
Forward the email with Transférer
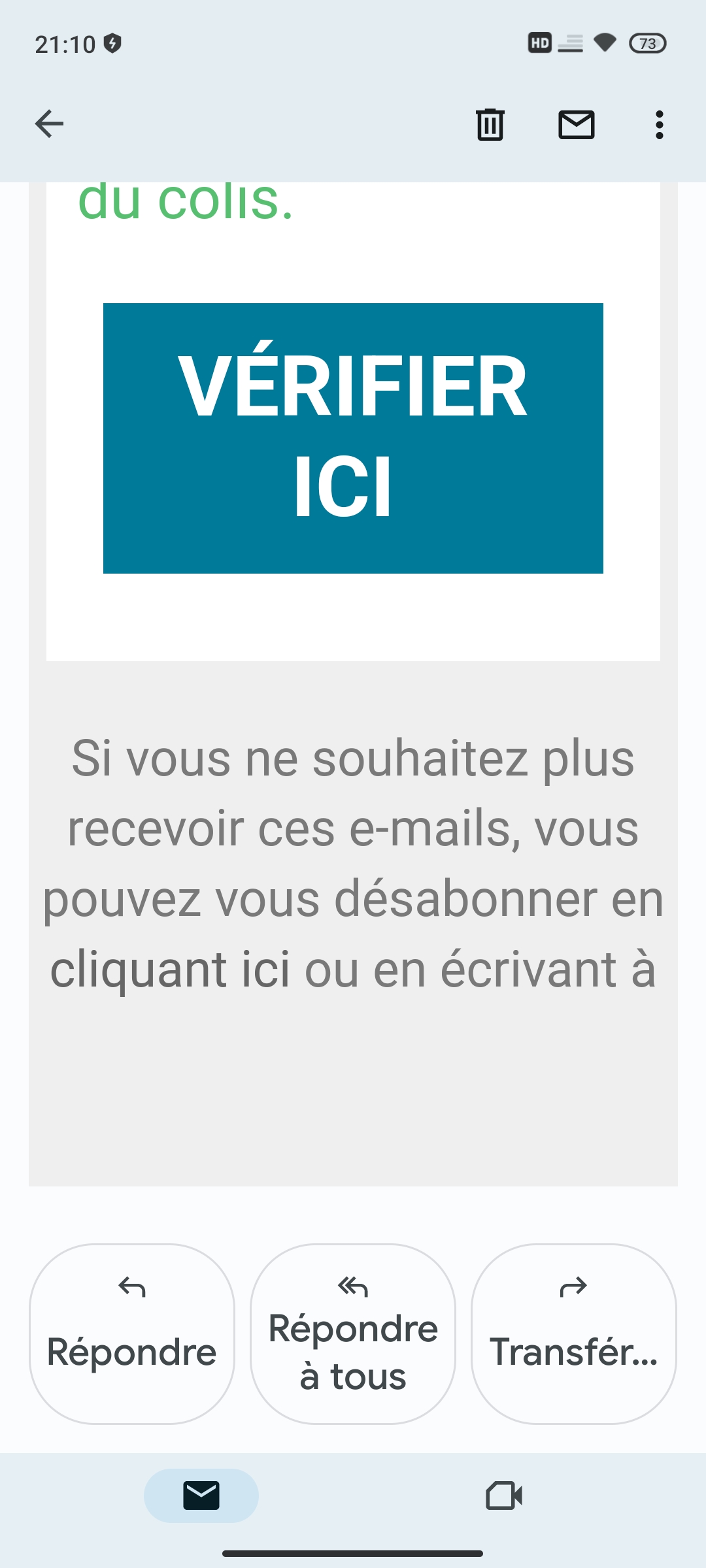click(x=573, y=1333)
